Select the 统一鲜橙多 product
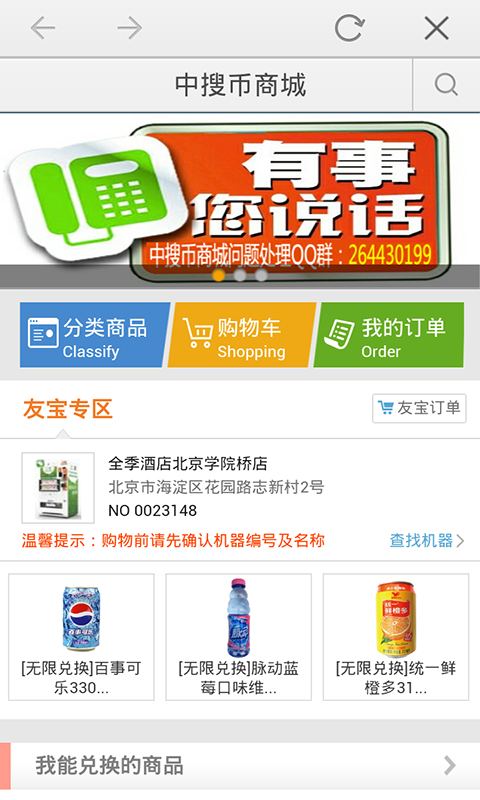The height and width of the screenshot is (800, 480). 396,637
